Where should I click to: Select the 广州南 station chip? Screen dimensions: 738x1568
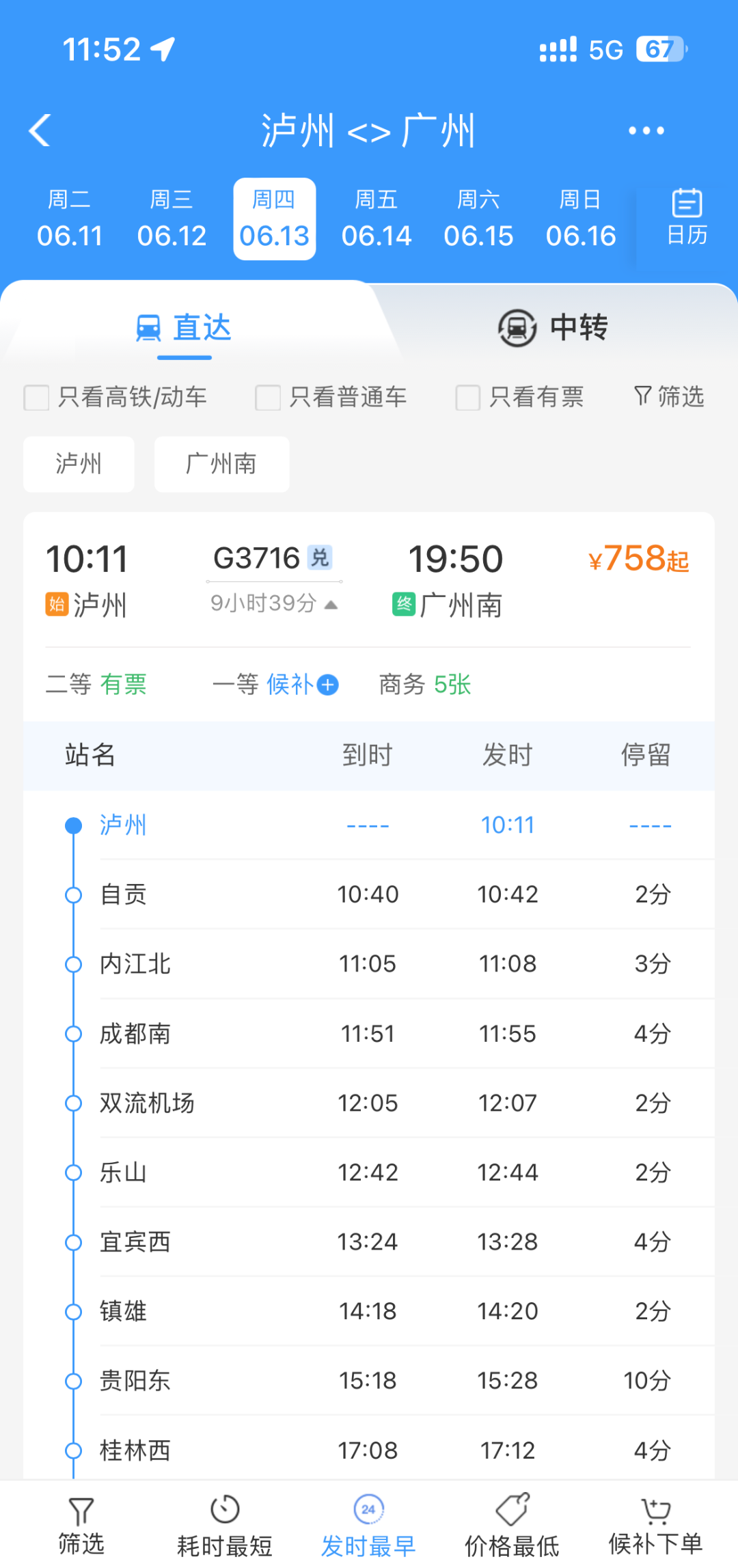(x=221, y=464)
